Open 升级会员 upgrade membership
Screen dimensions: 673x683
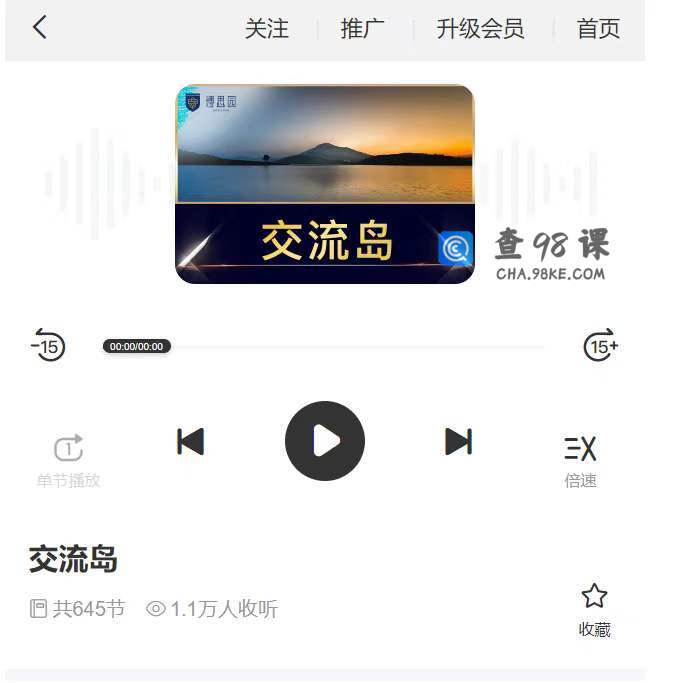(x=480, y=29)
